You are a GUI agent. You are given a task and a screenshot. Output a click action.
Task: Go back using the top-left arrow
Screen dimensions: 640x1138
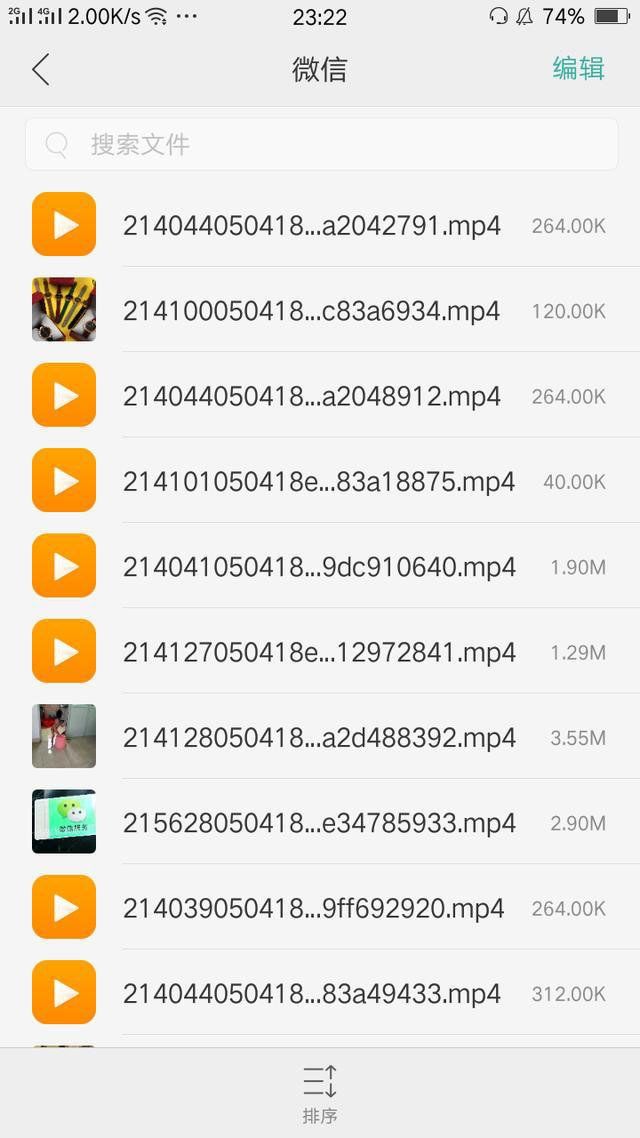point(40,70)
